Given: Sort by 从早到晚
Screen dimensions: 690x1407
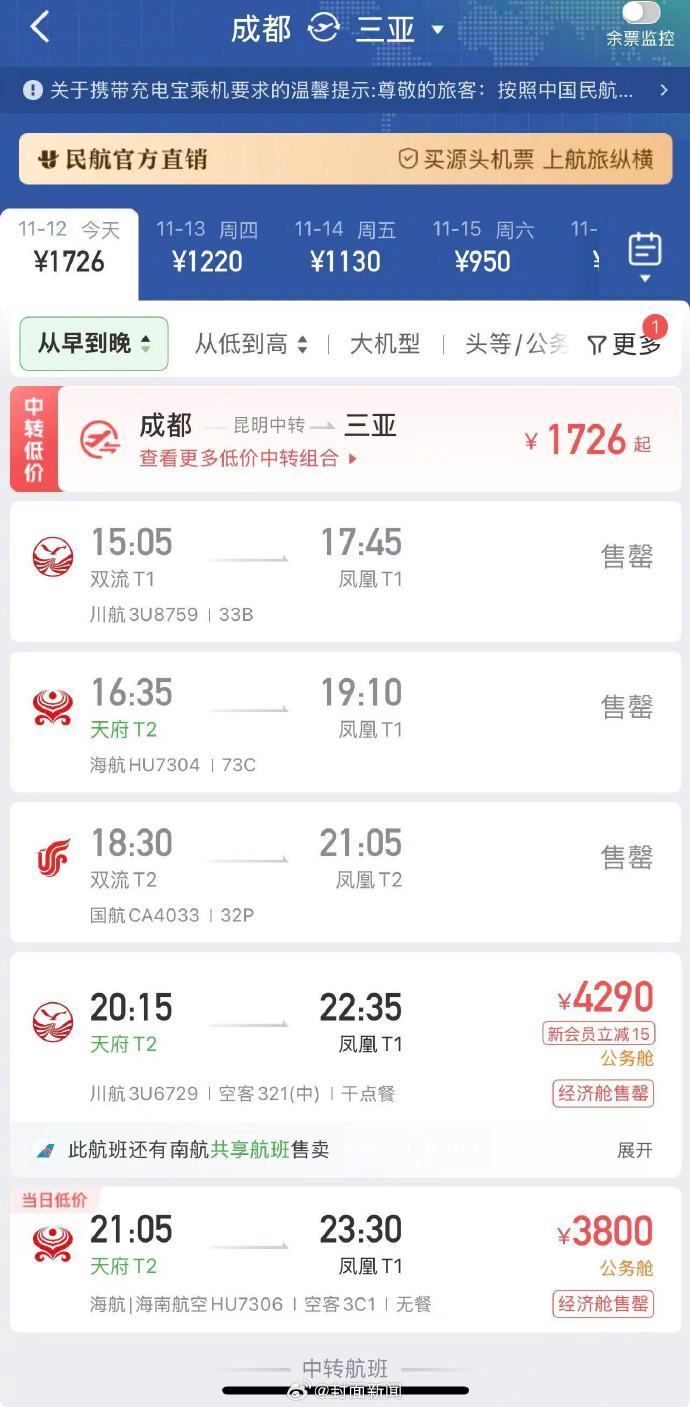Looking at the screenshot, I should pyautogui.click(x=94, y=344).
